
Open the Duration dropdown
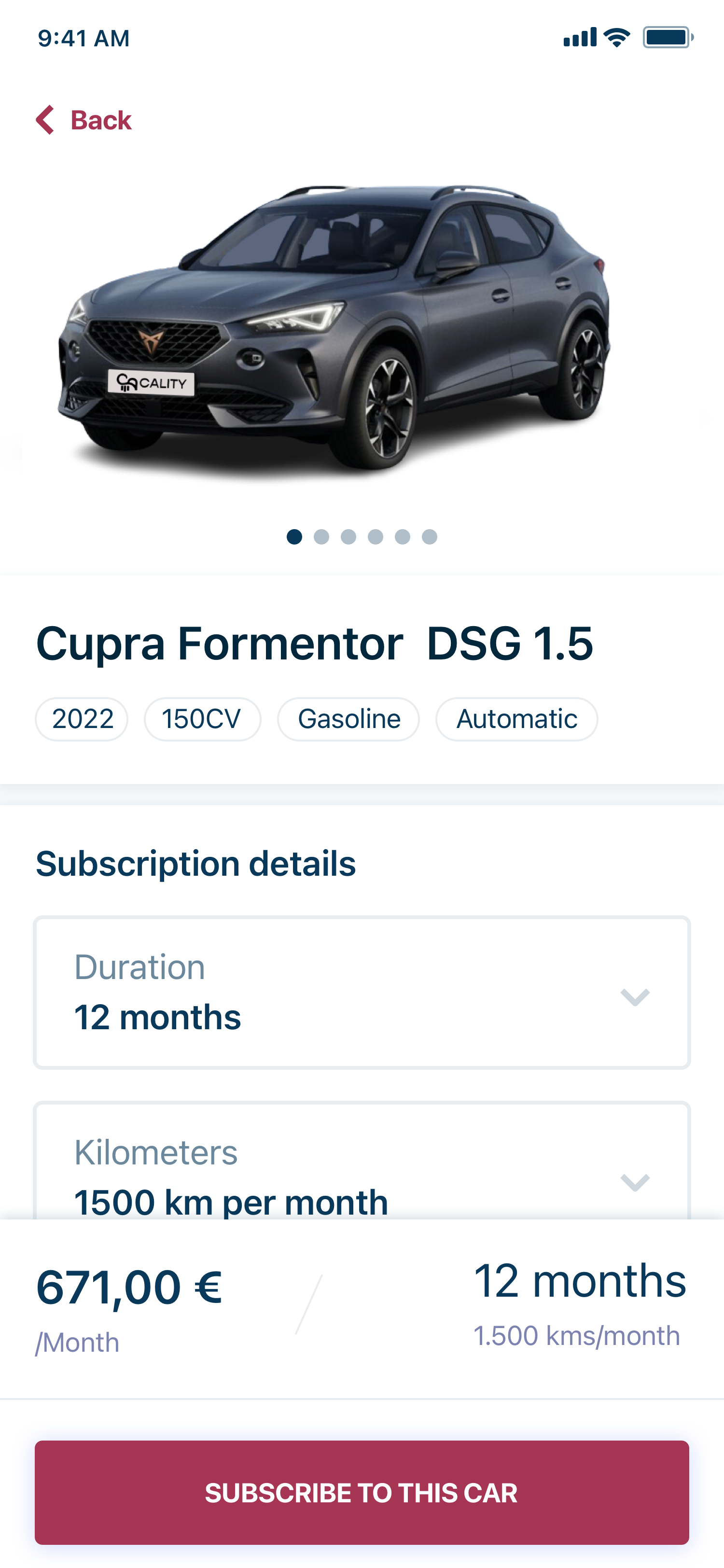click(x=362, y=992)
